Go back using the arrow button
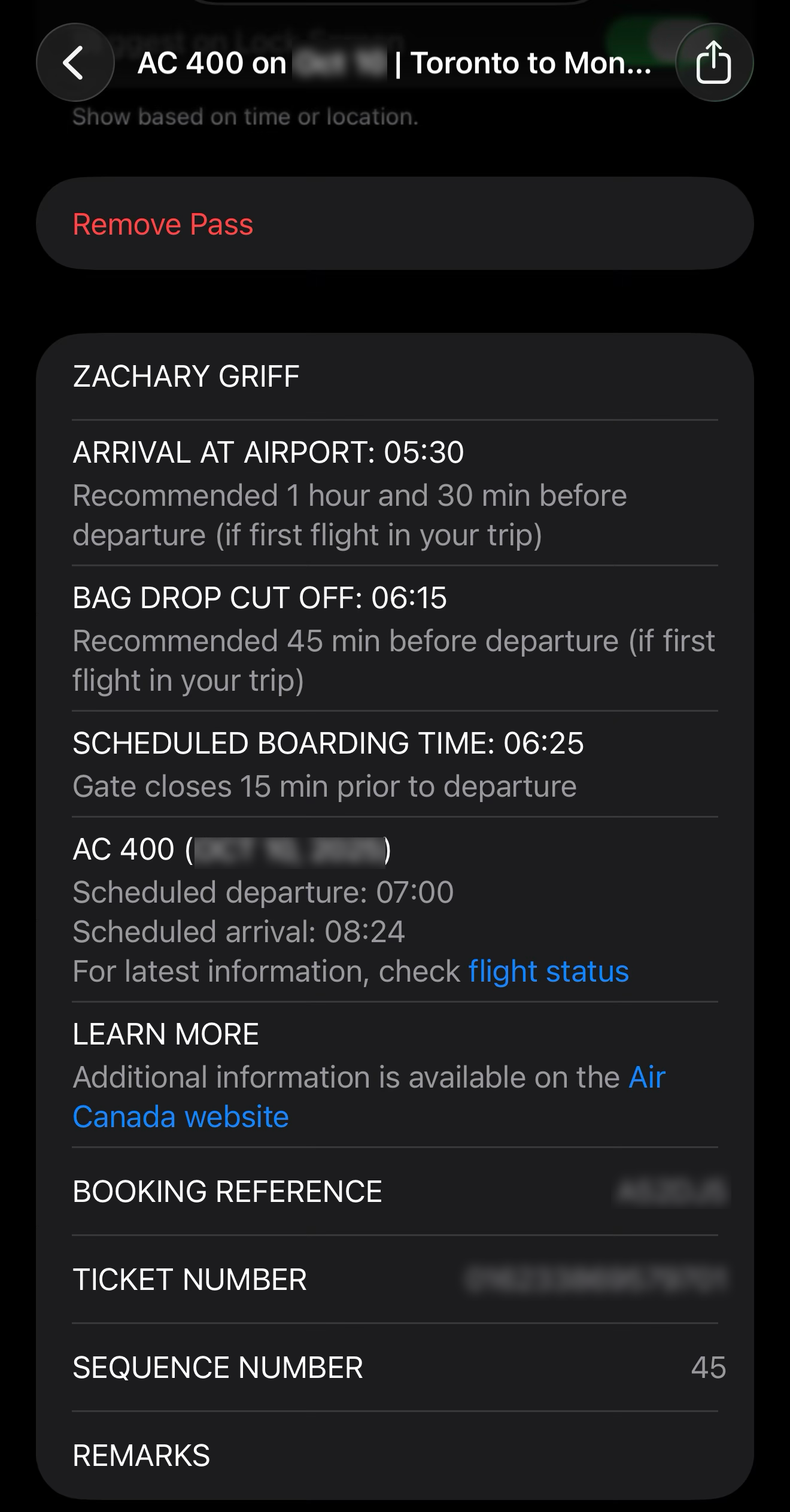The width and height of the screenshot is (790, 1512). click(x=75, y=63)
